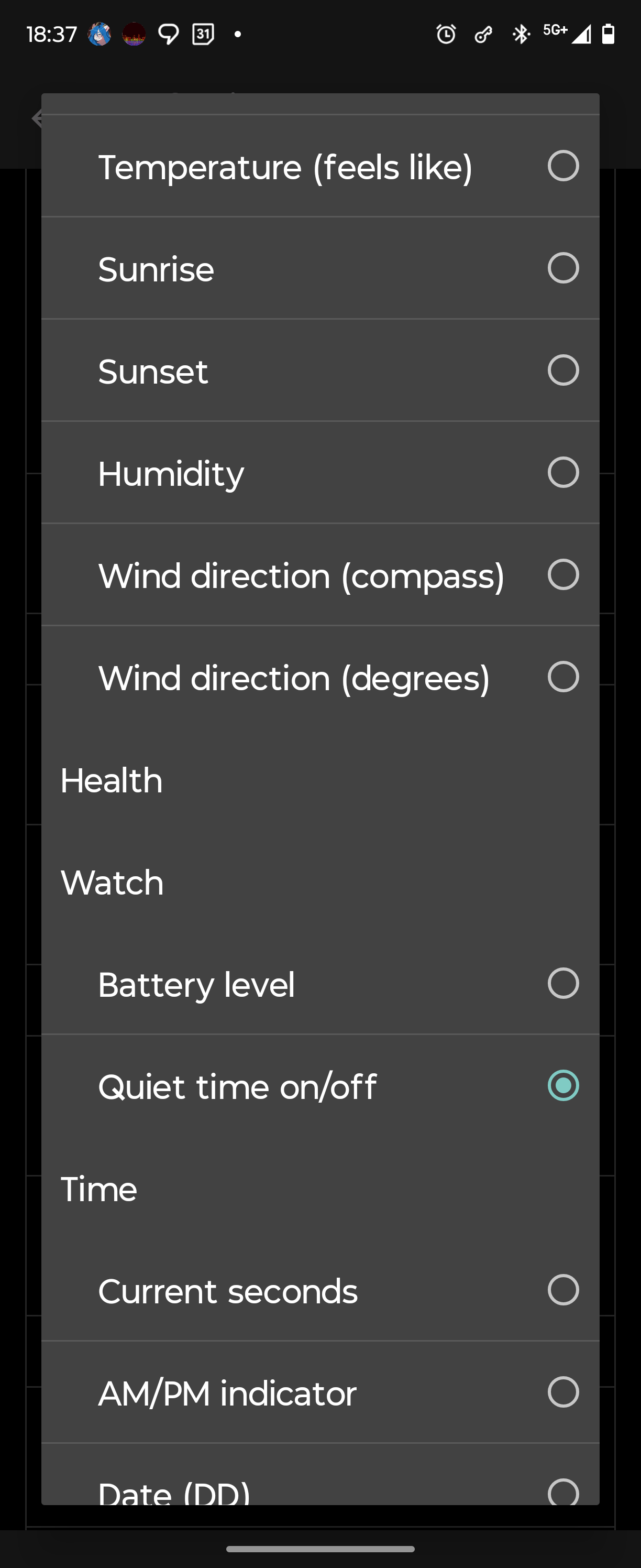641x1568 pixels.
Task: Select Humidity from the list
Action: pos(320,473)
